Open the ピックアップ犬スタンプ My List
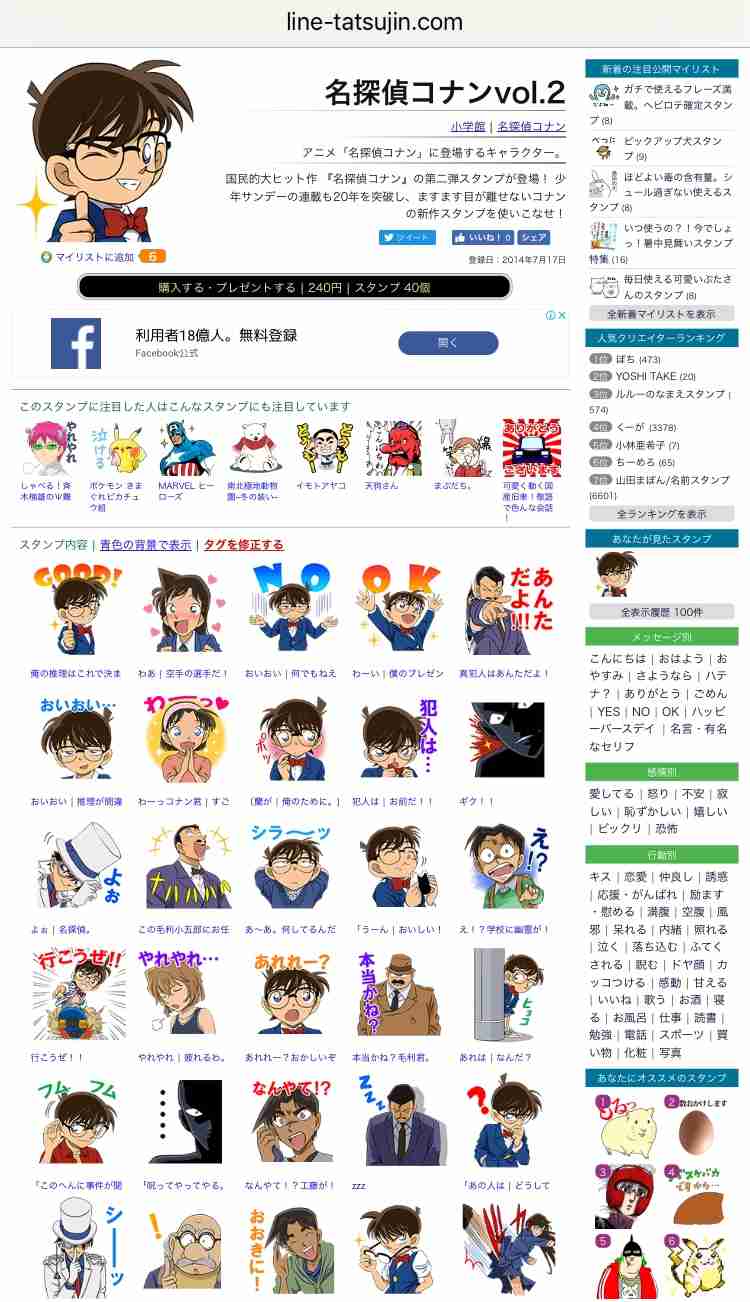750x1302 pixels. coord(671,141)
